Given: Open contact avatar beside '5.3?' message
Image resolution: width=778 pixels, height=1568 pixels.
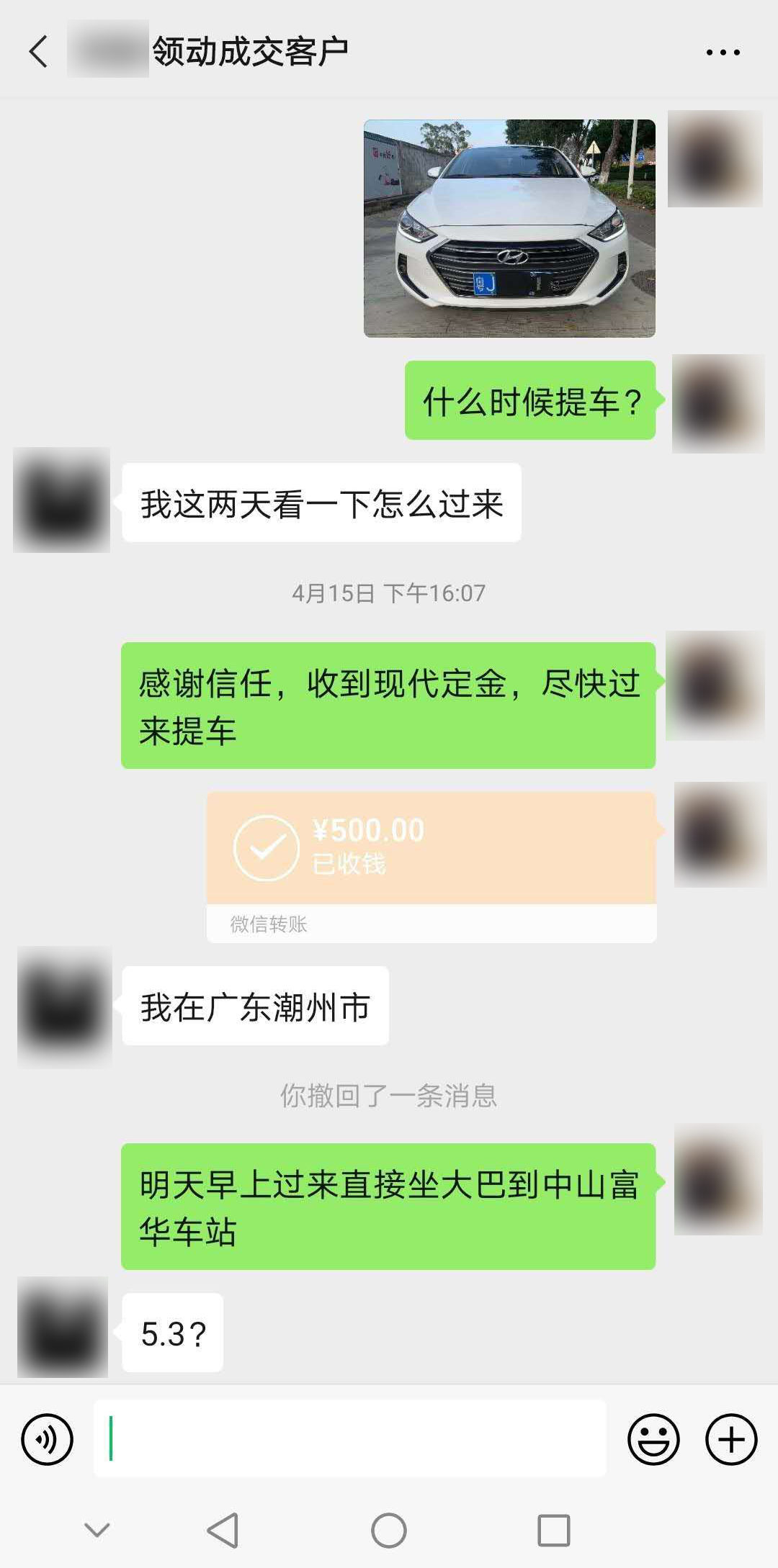Looking at the screenshot, I should (63, 1327).
